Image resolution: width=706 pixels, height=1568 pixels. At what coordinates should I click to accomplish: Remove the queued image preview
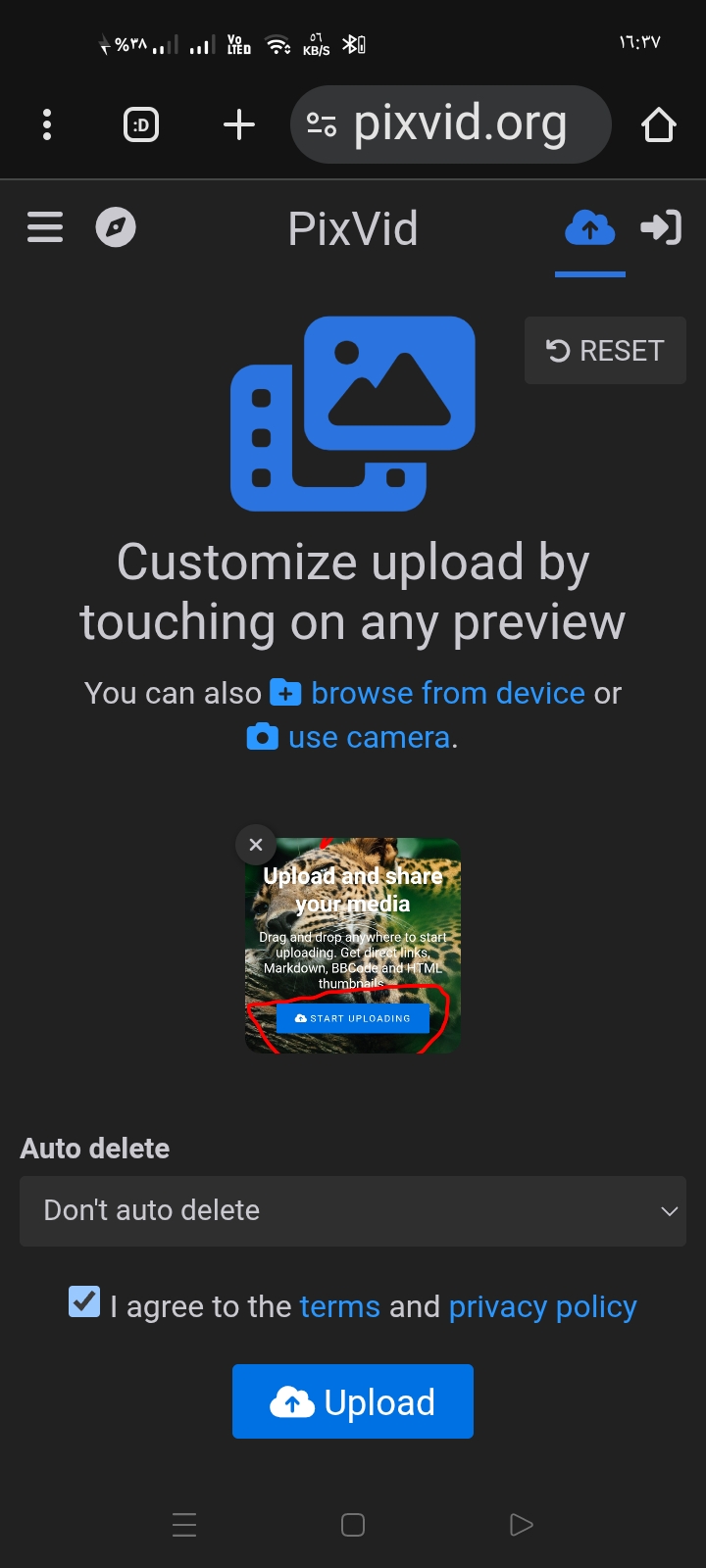256,845
